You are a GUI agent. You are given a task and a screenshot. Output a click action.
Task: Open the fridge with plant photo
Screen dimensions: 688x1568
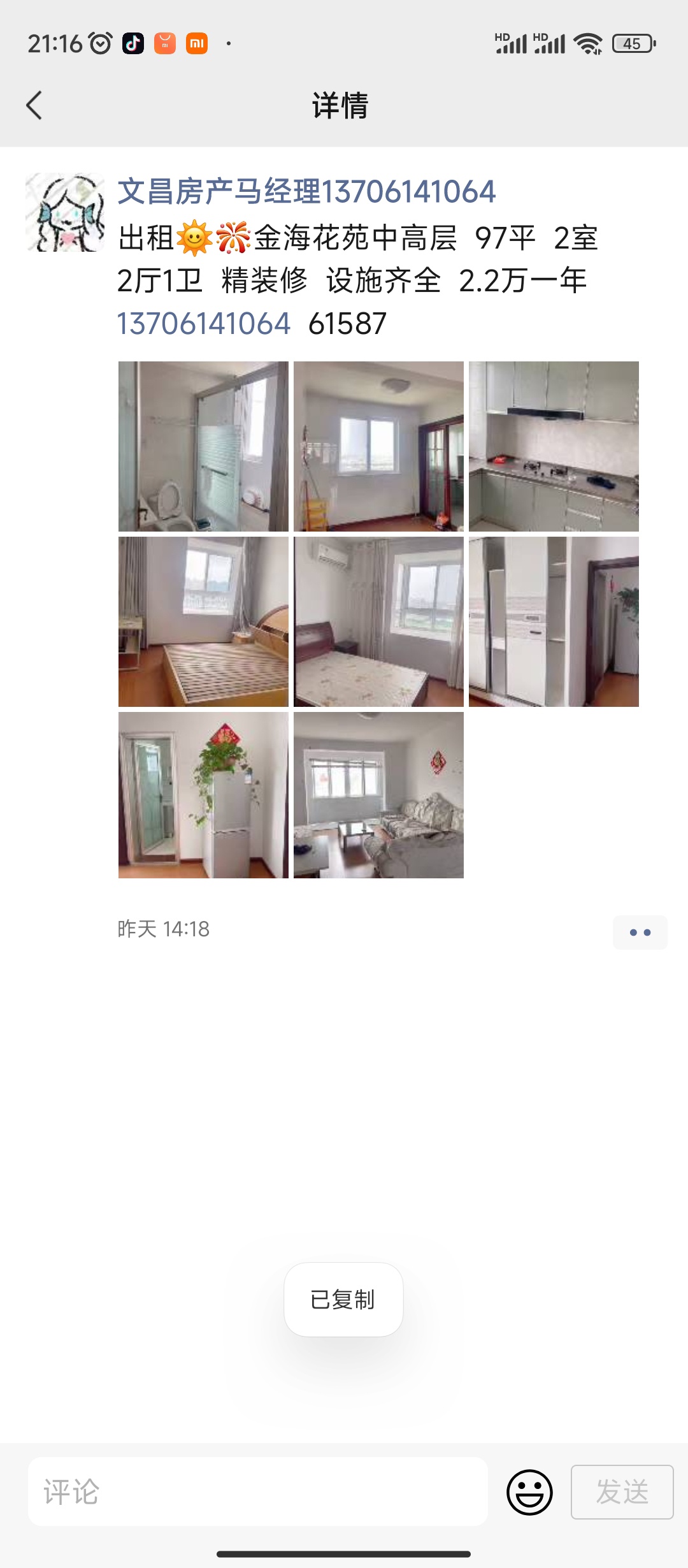point(203,795)
